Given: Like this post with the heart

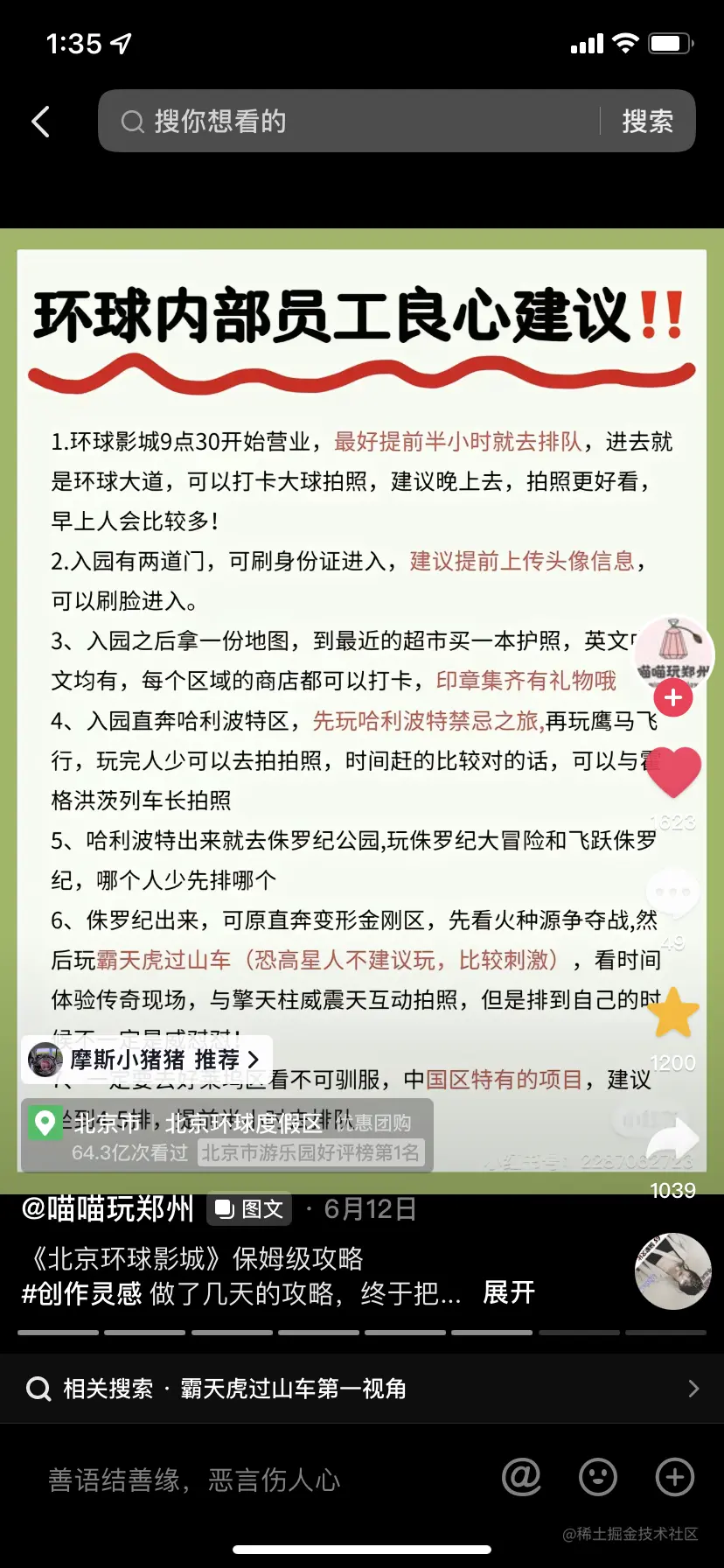Looking at the screenshot, I should tap(672, 772).
